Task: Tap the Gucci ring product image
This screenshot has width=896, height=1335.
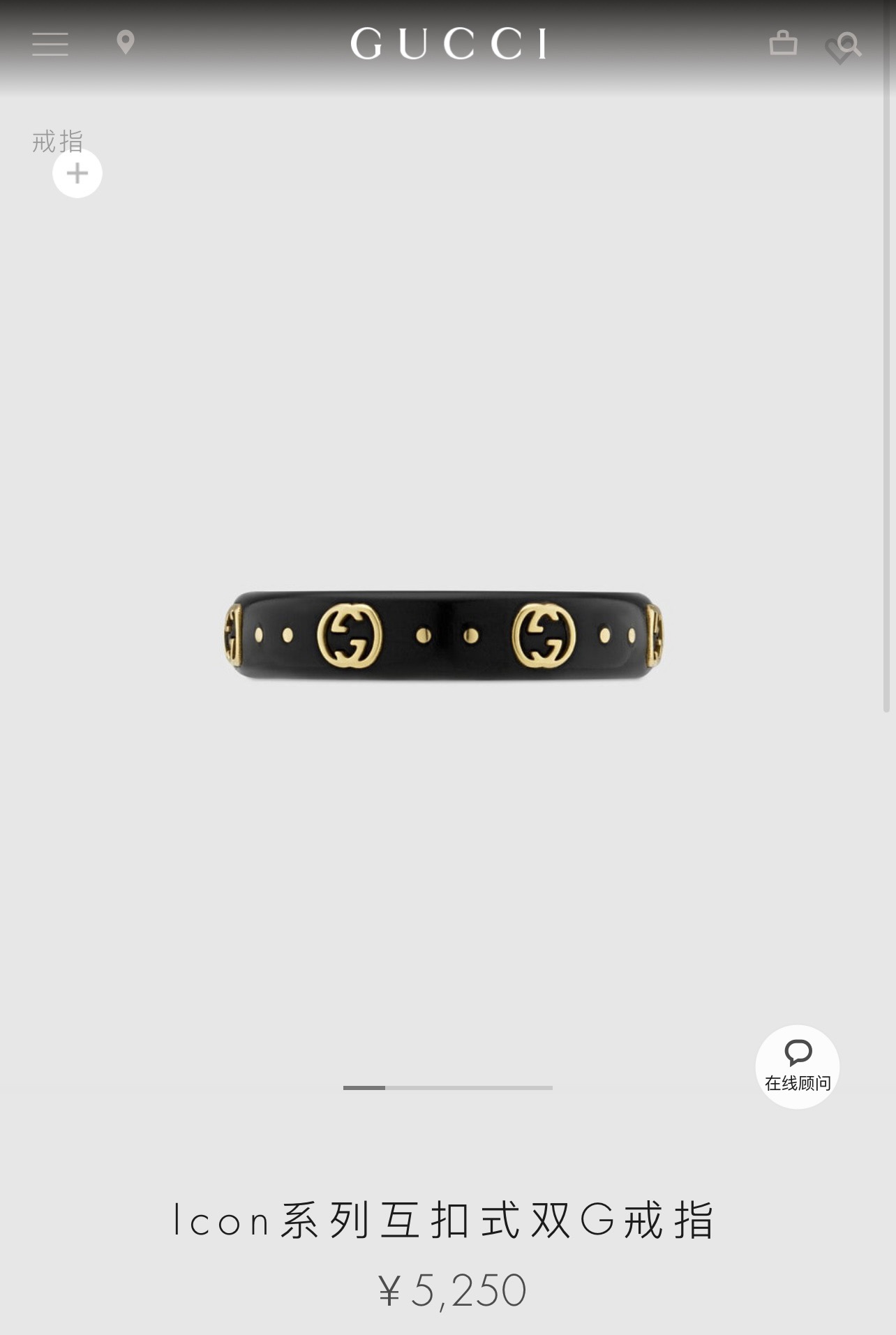Action: [x=445, y=636]
